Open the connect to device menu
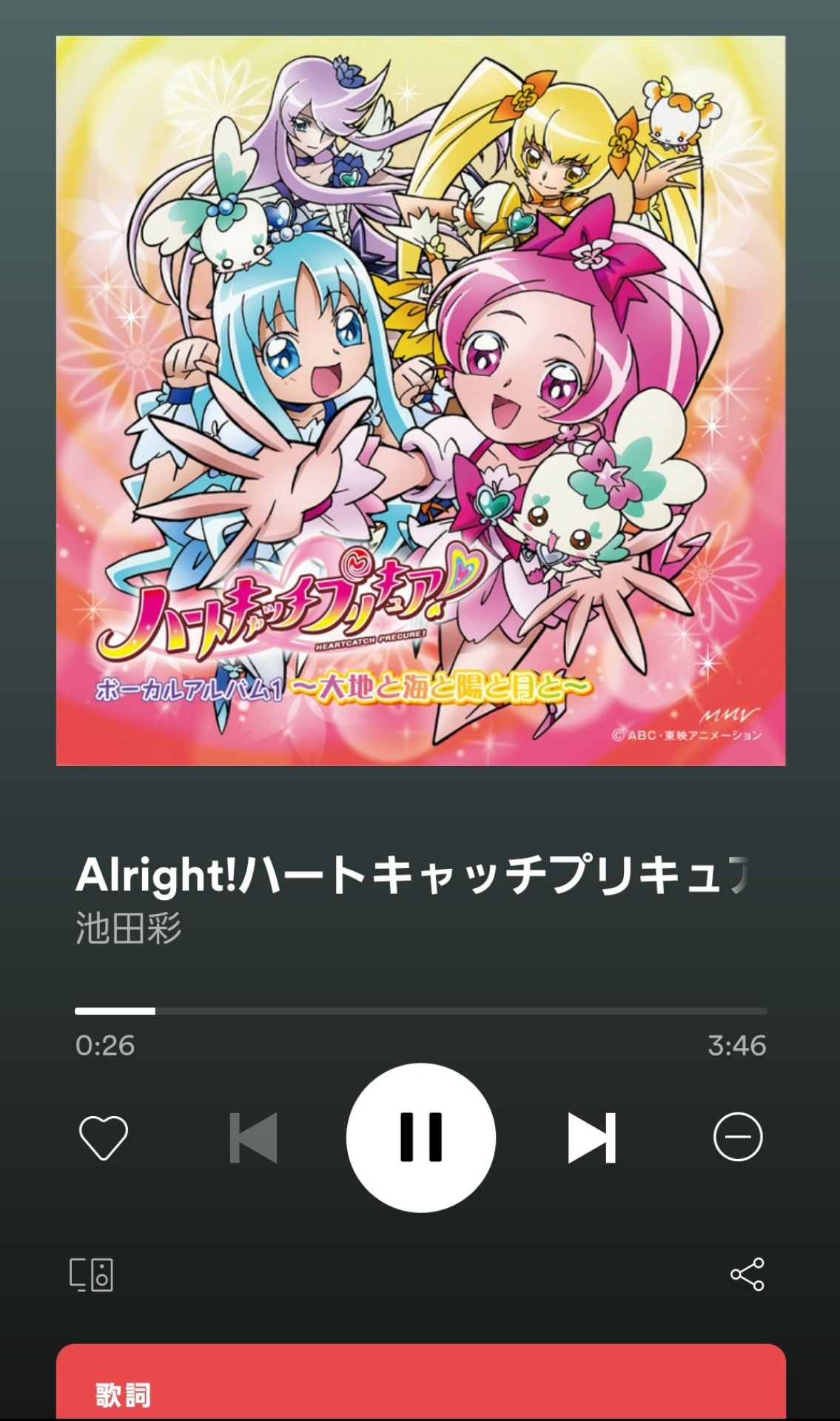840x1421 pixels. [91, 1274]
